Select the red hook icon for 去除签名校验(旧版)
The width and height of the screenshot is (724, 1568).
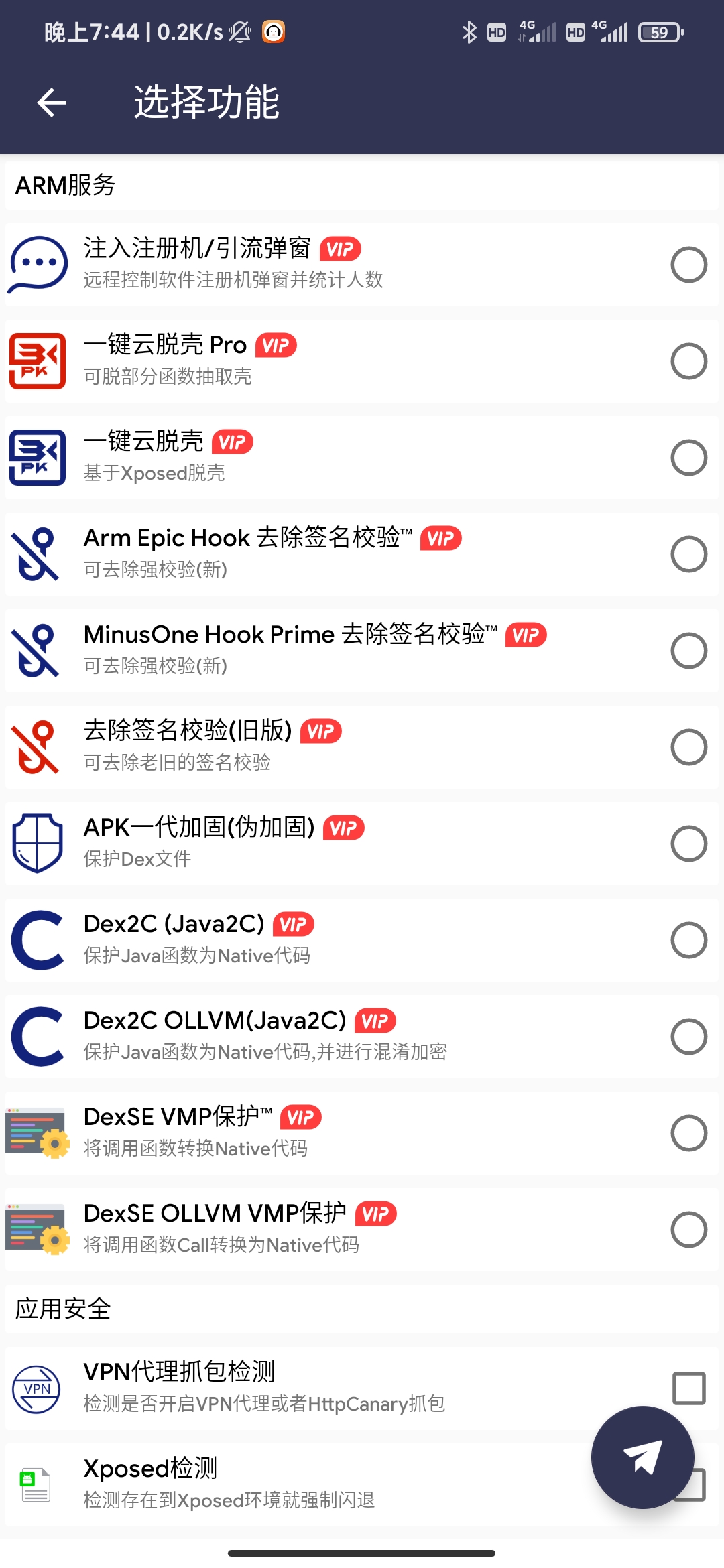[38, 746]
